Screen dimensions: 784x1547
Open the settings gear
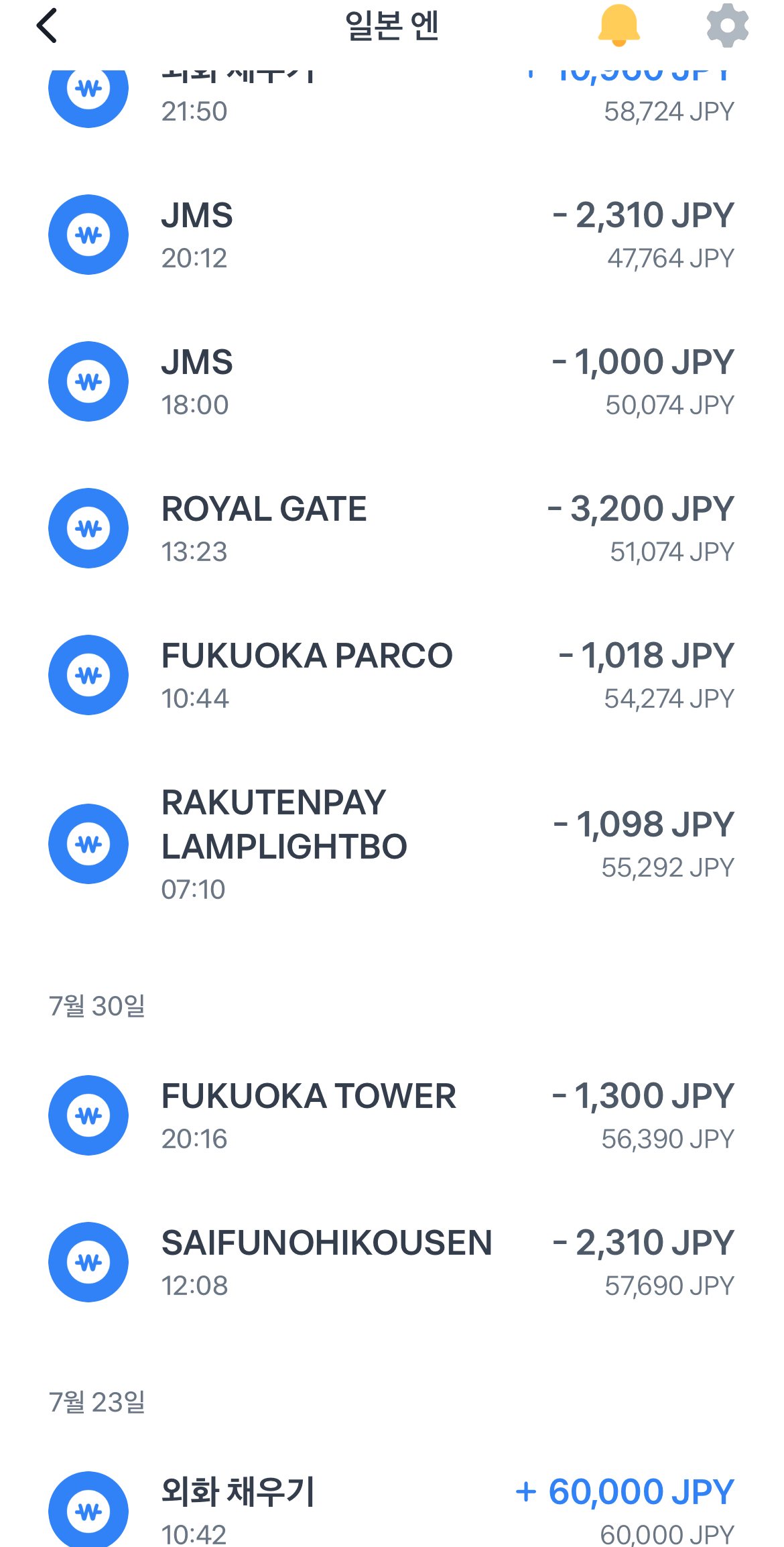tap(728, 25)
